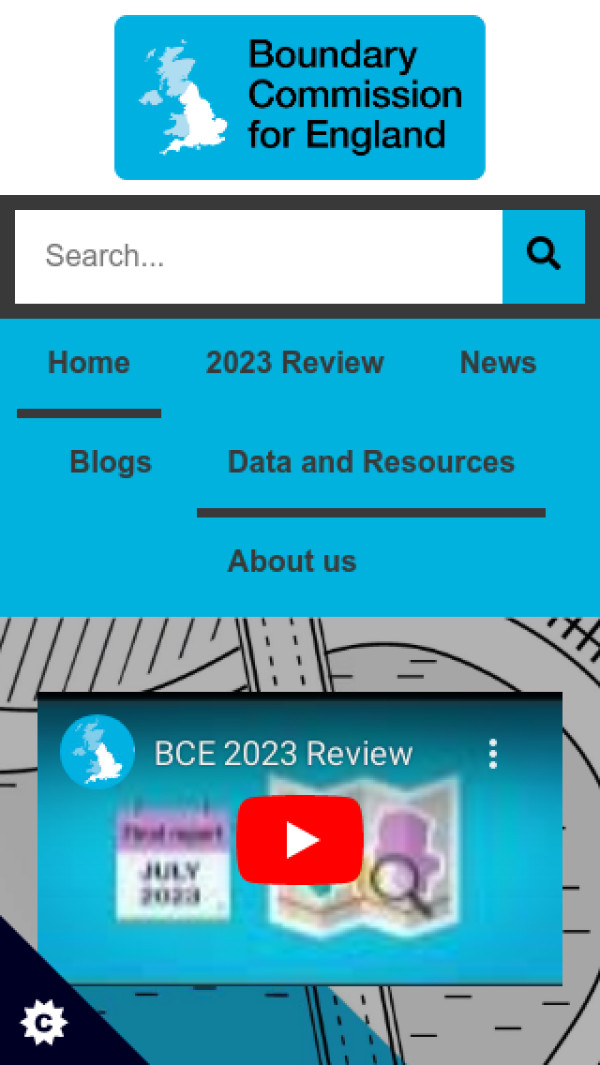Image resolution: width=600 pixels, height=1065 pixels.
Task: Tap the Boundary Commission for England logo
Action: tap(299, 97)
